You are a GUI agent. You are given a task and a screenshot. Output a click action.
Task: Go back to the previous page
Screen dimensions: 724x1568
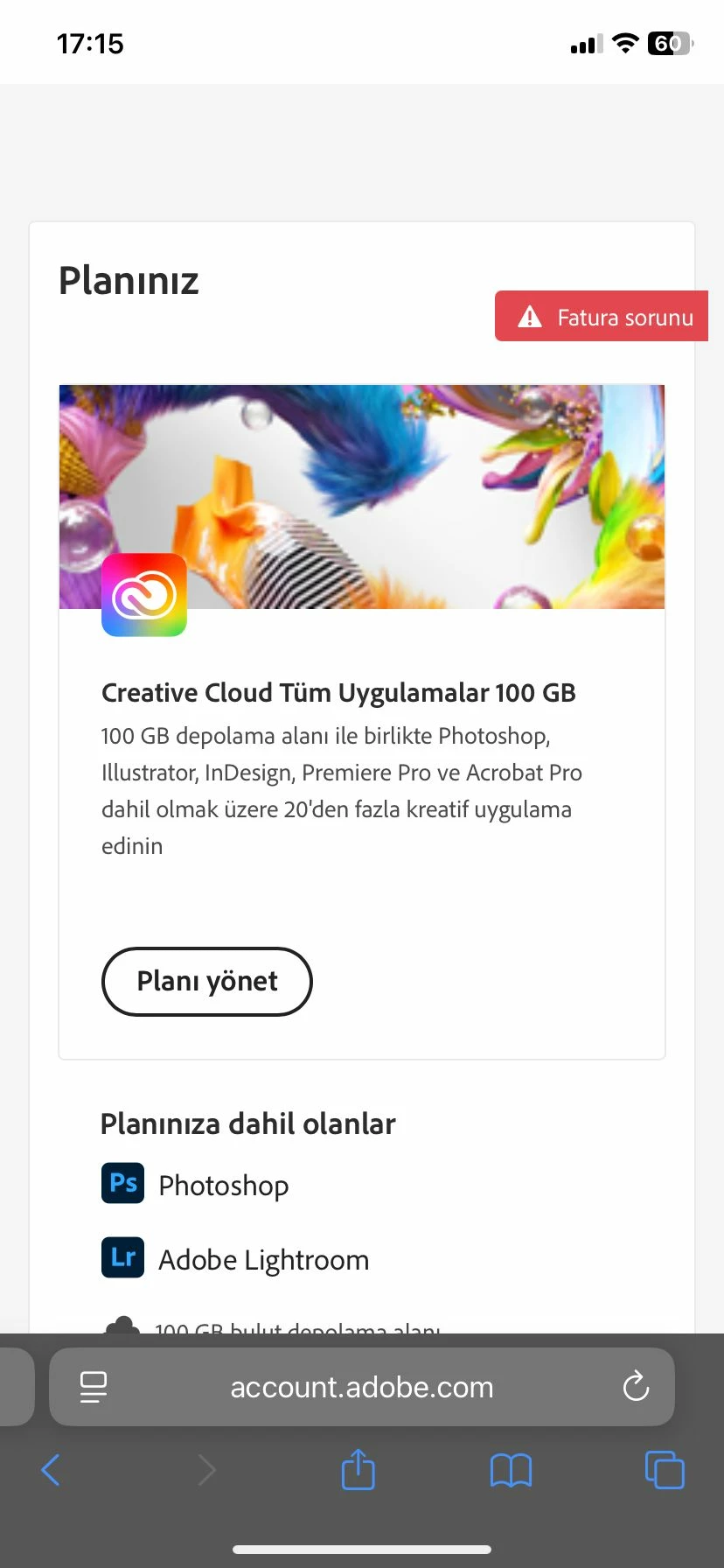52,1470
